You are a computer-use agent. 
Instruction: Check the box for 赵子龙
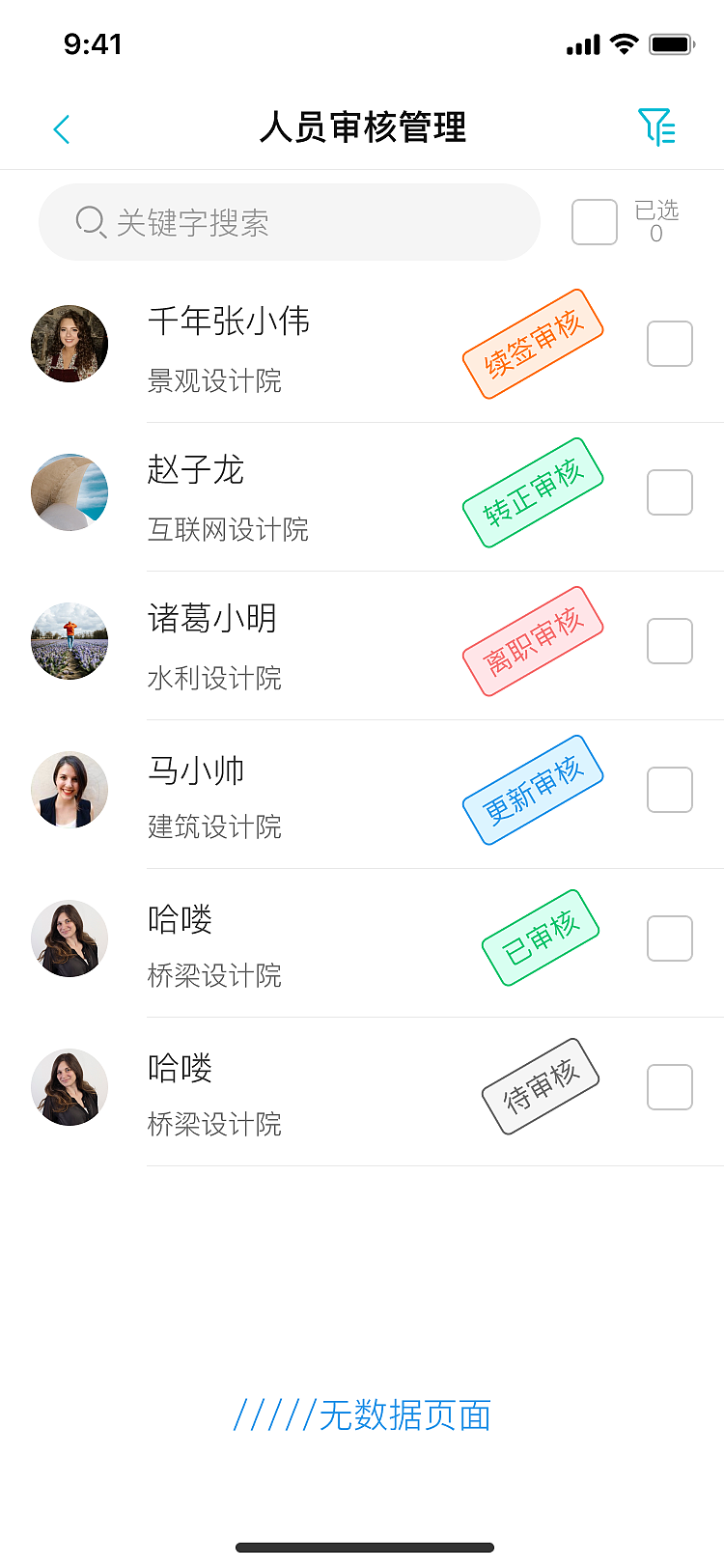(670, 492)
